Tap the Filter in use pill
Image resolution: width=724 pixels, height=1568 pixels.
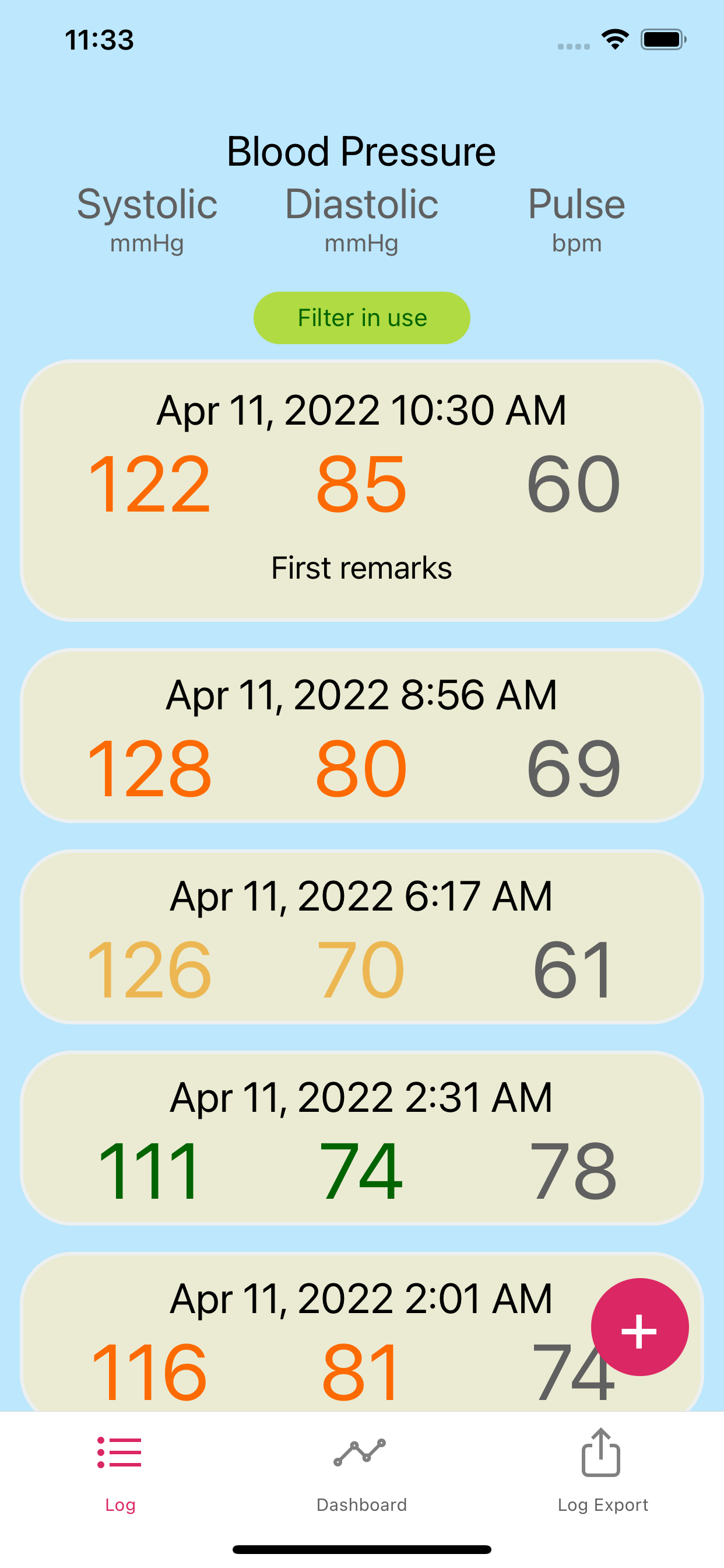[x=361, y=317]
